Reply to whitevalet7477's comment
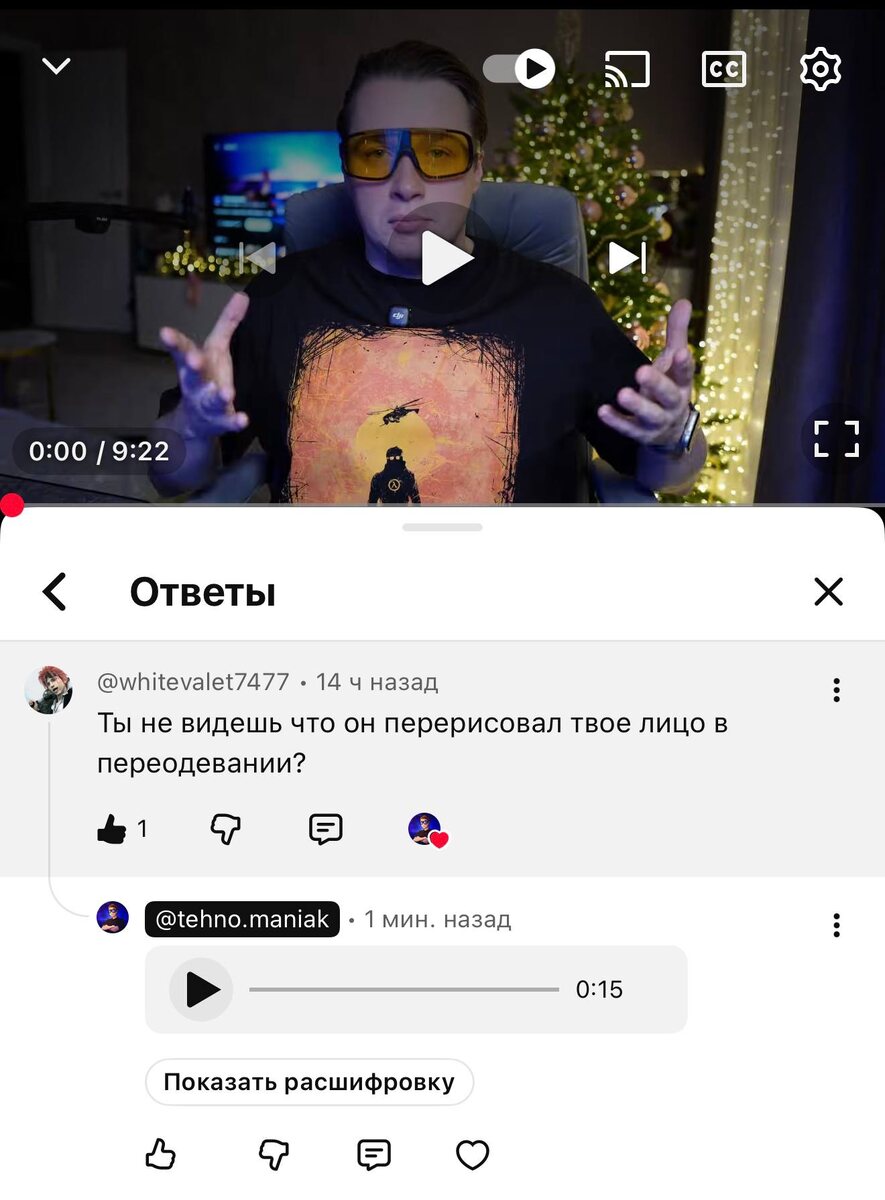The height and width of the screenshot is (1200, 885). 326,829
